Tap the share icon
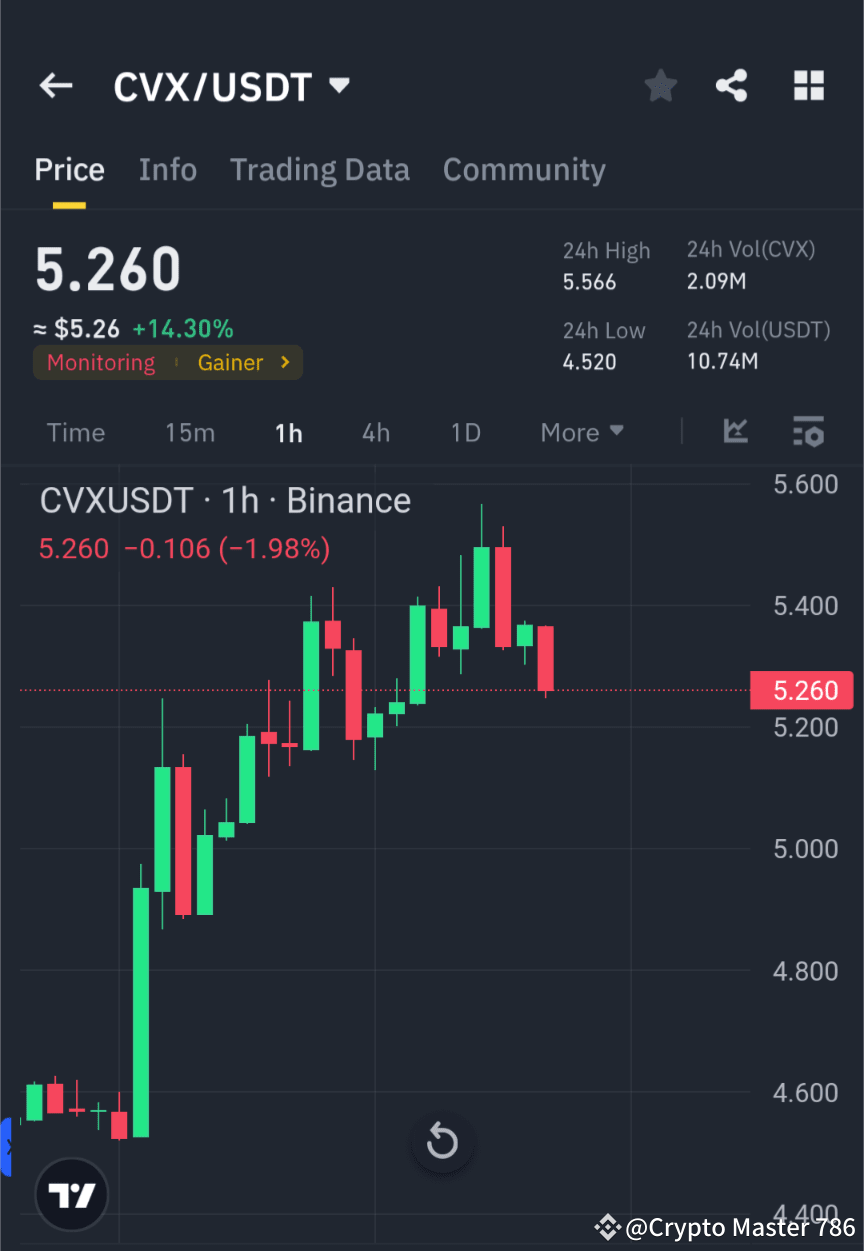Screen dimensions: 864x1251 tap(731, 85)
